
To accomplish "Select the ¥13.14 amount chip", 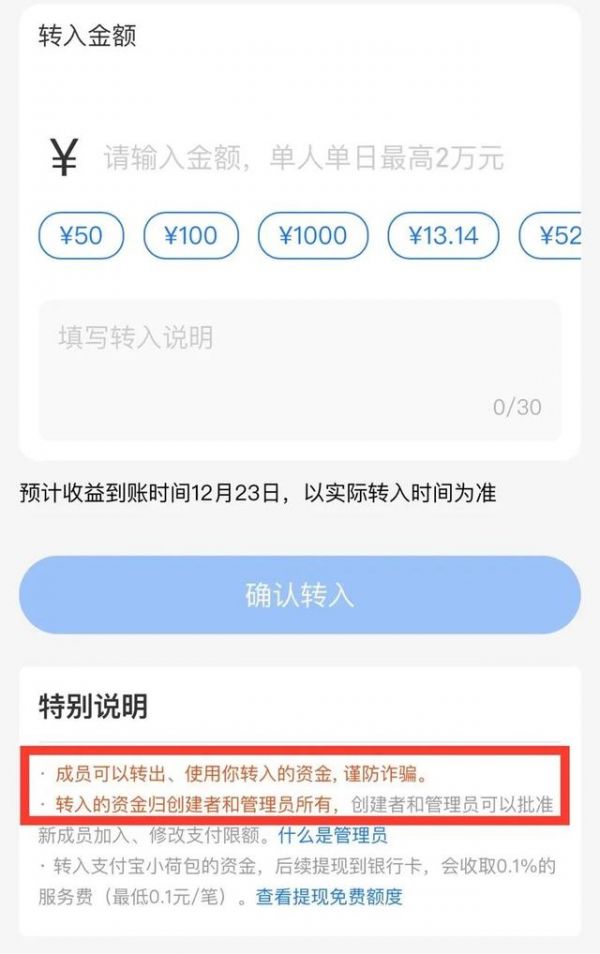I will [x=443, y=237].
